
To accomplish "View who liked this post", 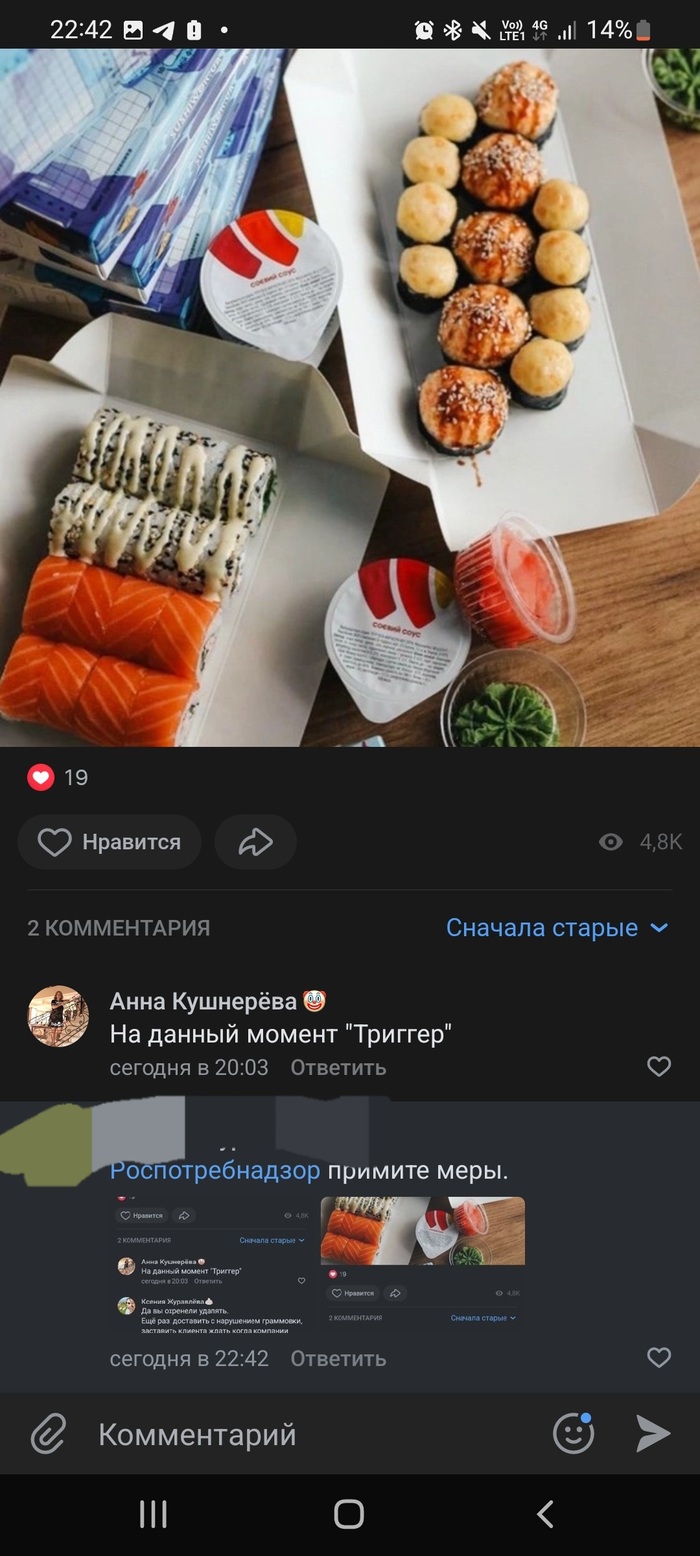I will (x=58, y=777).
